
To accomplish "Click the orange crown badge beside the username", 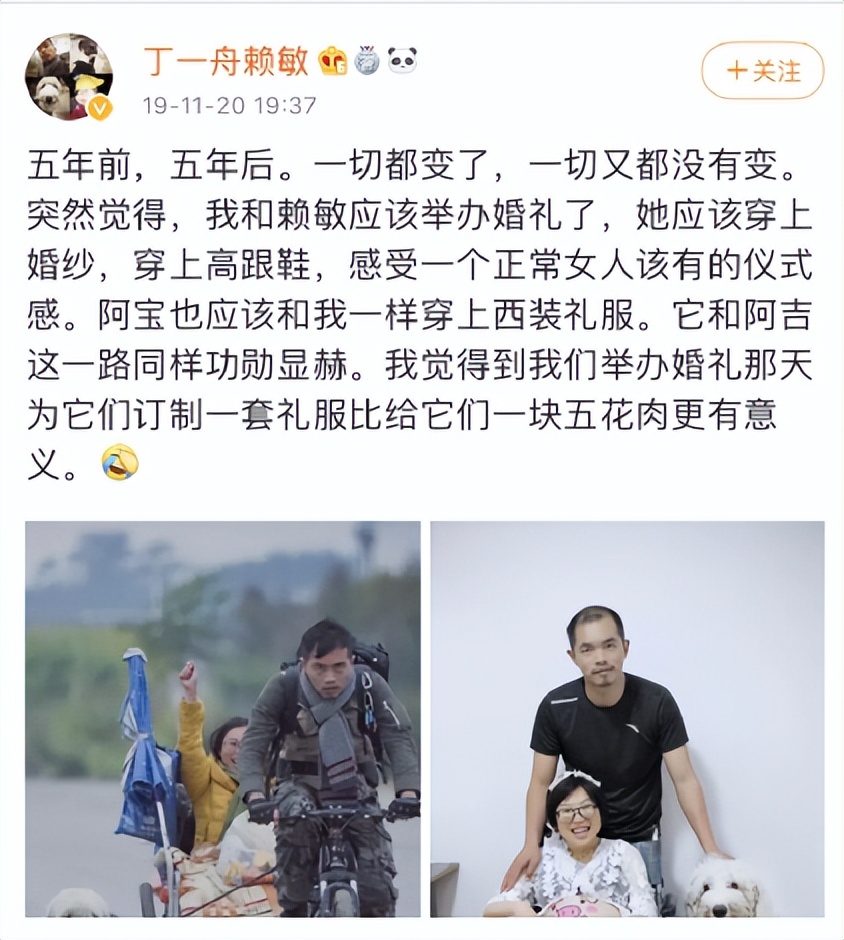I will pos(330,60).
